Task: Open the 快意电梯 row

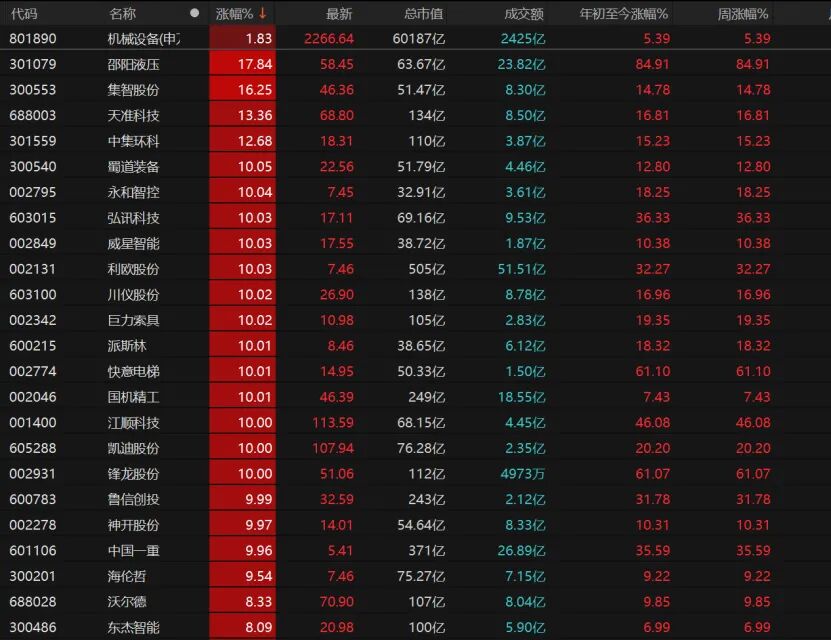Action: point(134,371)
